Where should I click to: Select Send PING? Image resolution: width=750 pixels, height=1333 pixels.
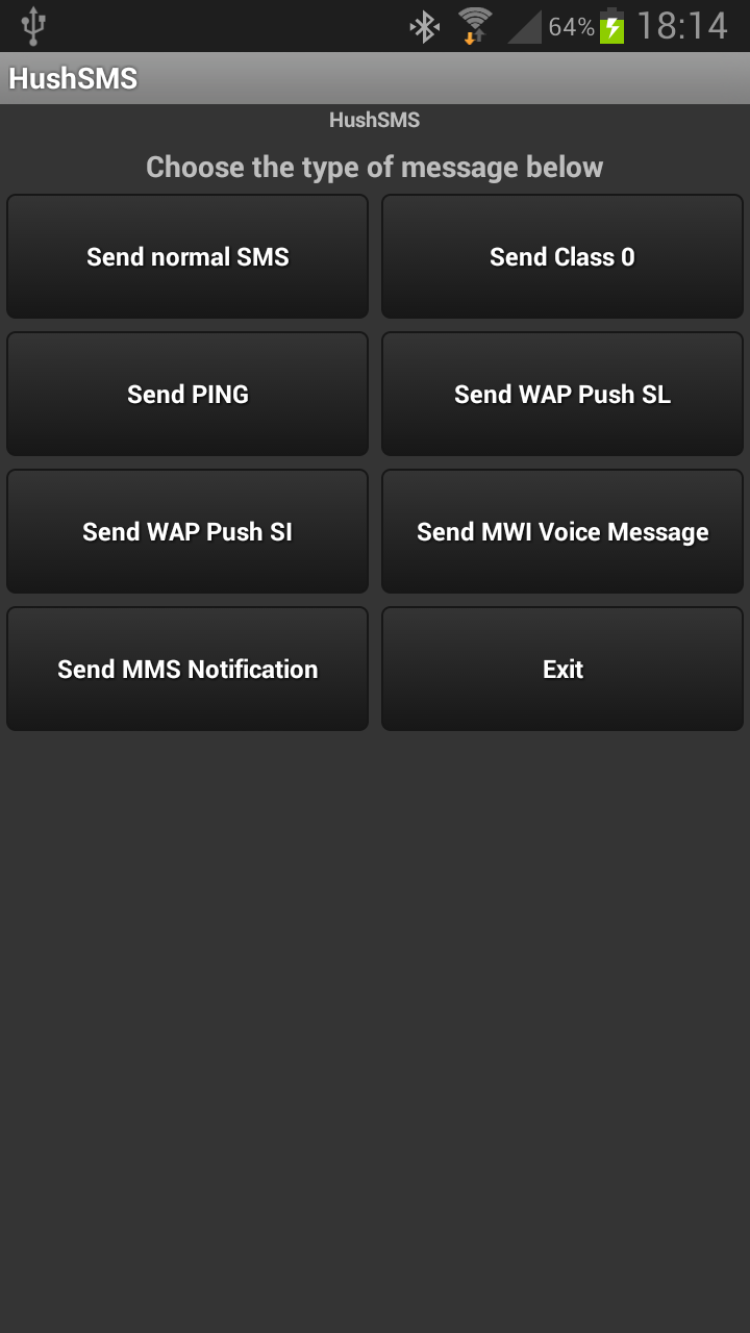[187, 394]
